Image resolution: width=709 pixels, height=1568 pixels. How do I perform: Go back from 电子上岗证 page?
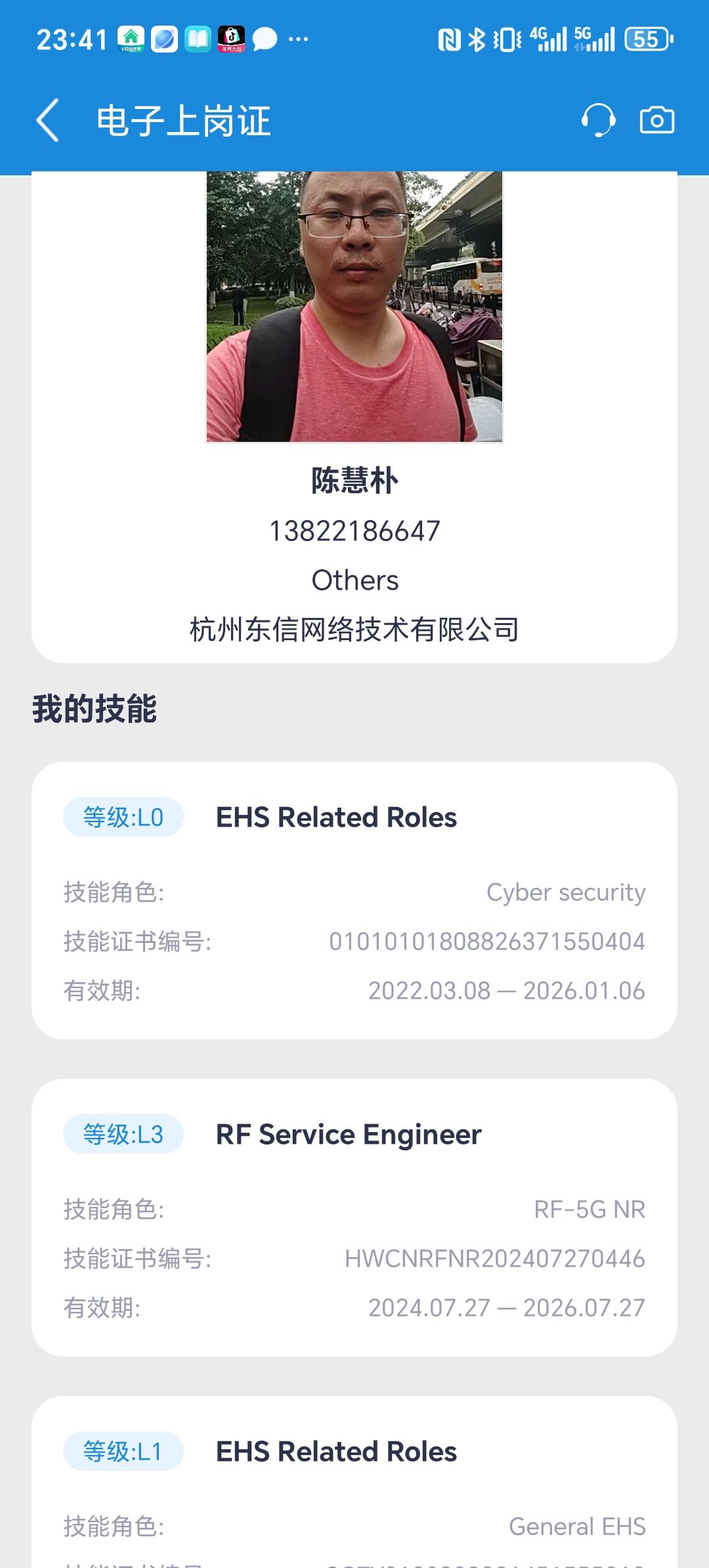(47, 120)
